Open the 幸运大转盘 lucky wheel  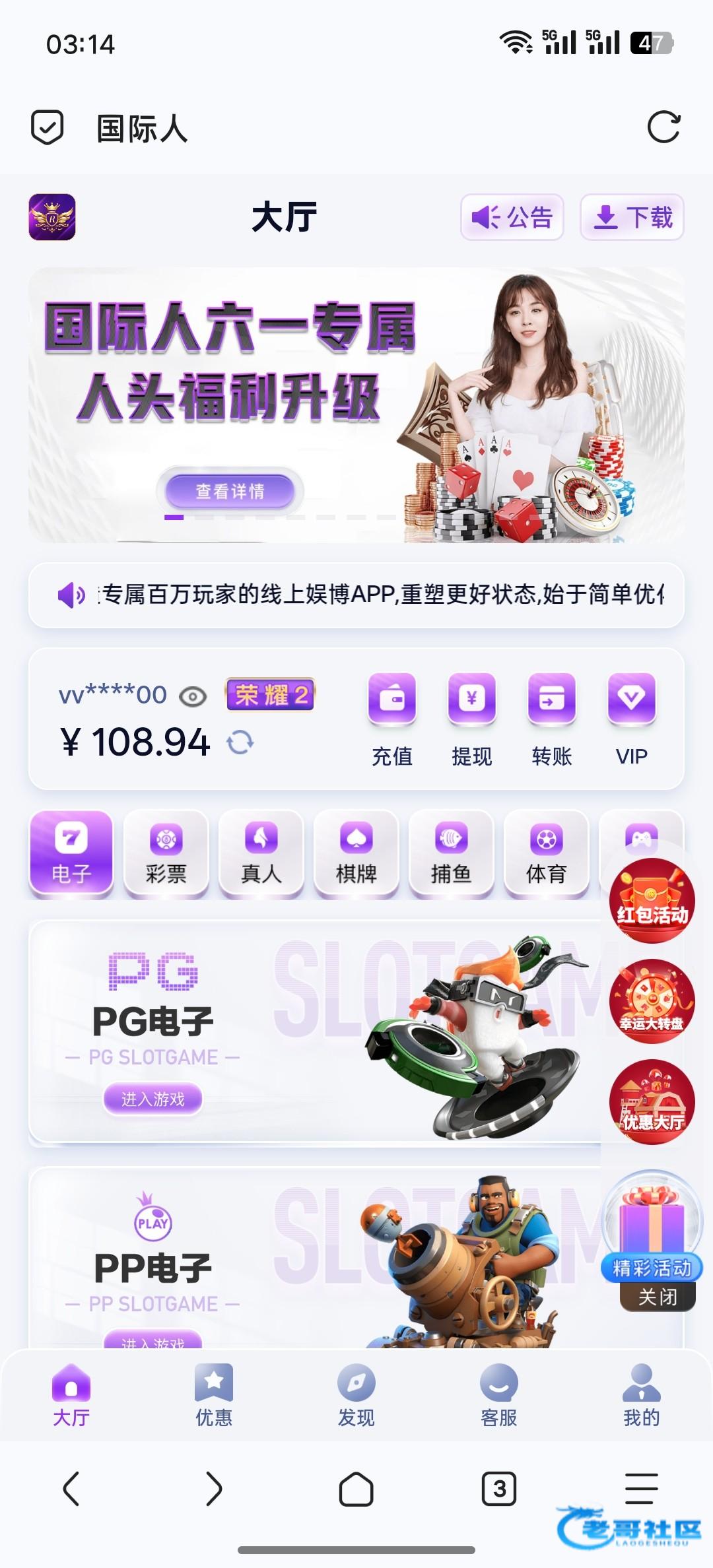[652, 1001]
